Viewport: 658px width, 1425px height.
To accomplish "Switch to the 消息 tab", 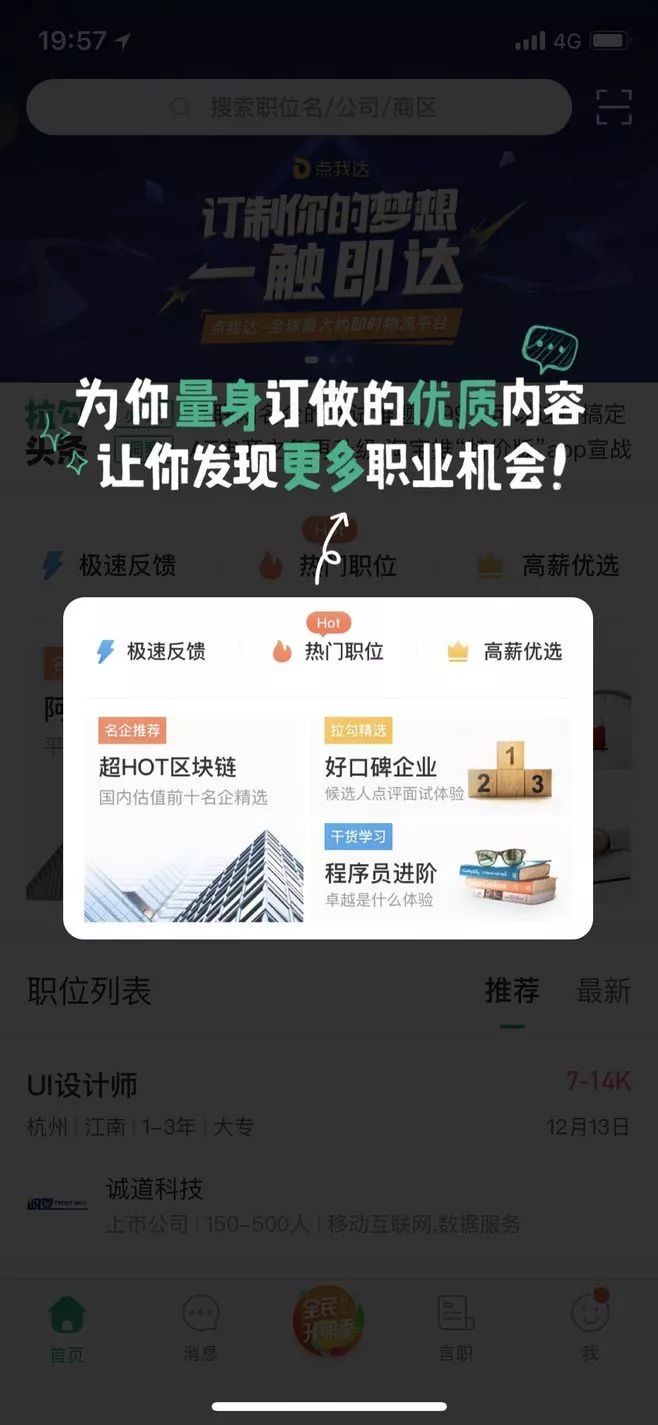I will tap(200, 1327).
